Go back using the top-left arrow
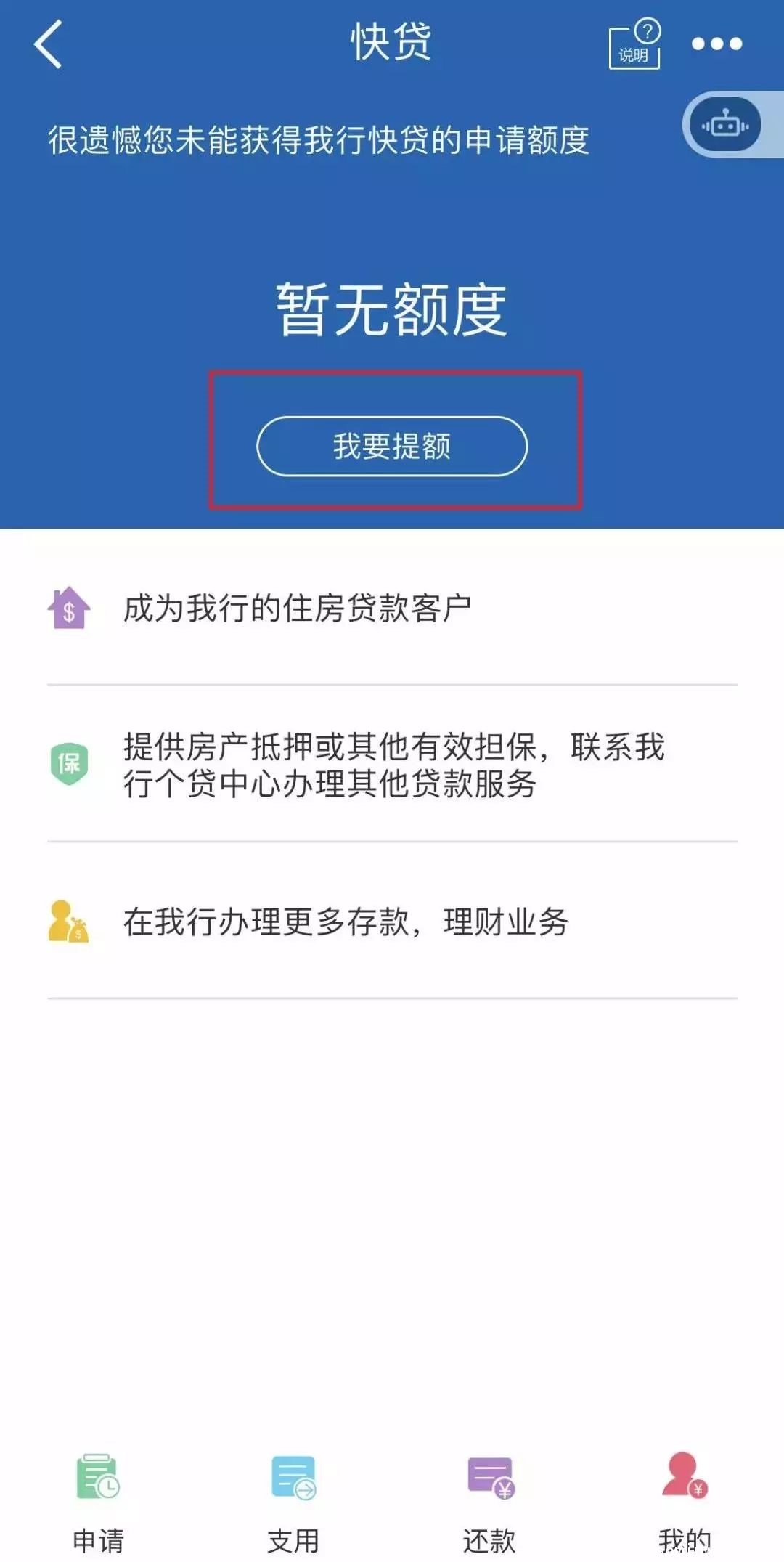Screen dimensions: 784x1562 click(48, 44)
